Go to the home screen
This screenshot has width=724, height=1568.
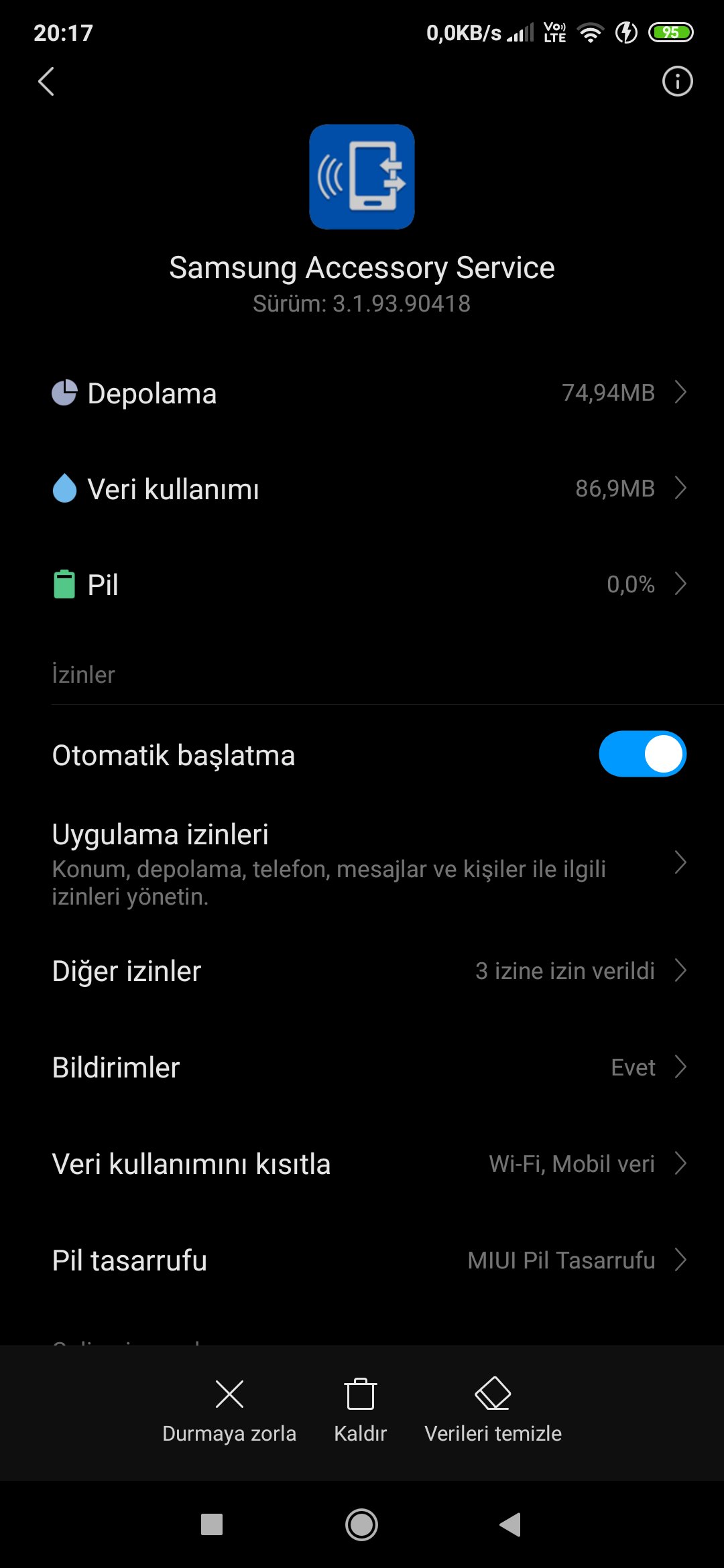coord(361,1525)
